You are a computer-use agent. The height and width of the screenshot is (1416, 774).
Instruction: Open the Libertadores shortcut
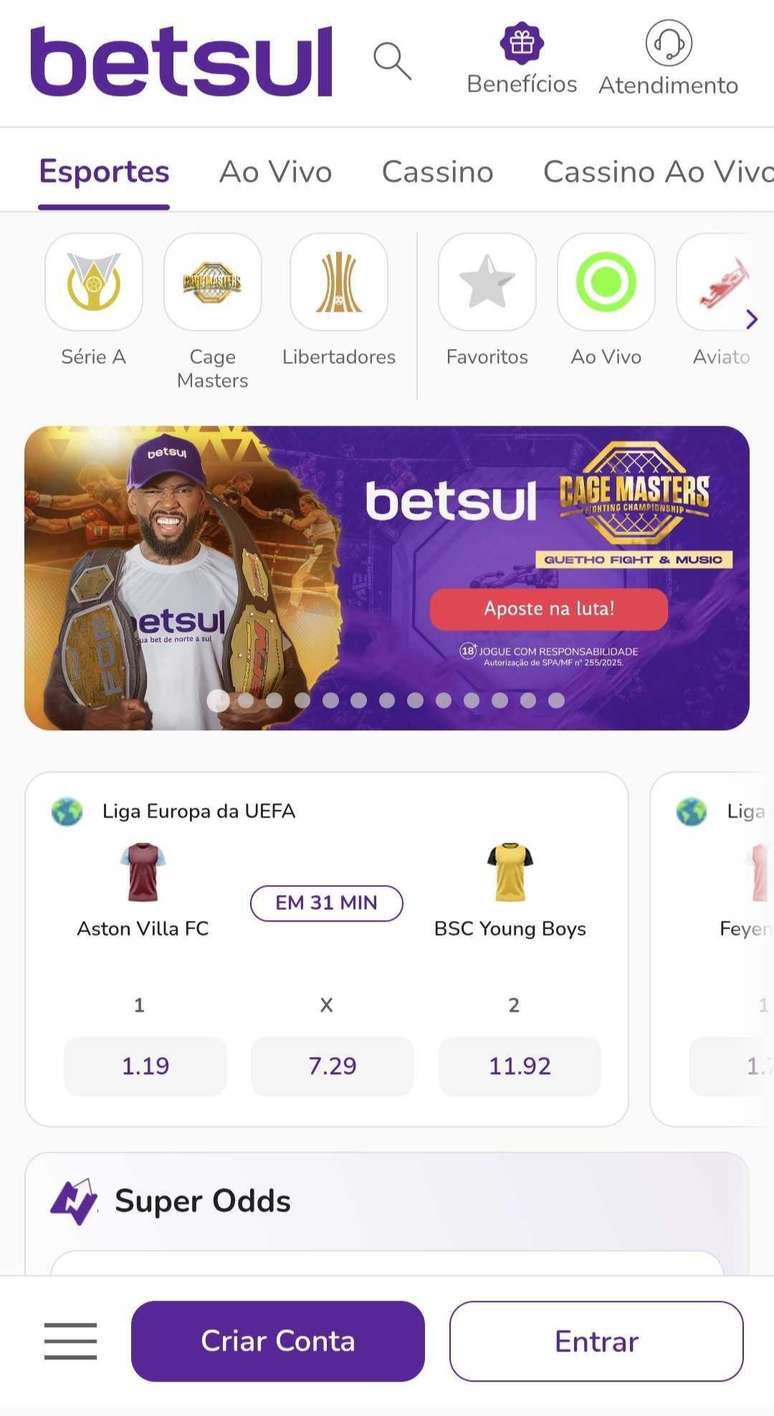click(x=339, y=283)
